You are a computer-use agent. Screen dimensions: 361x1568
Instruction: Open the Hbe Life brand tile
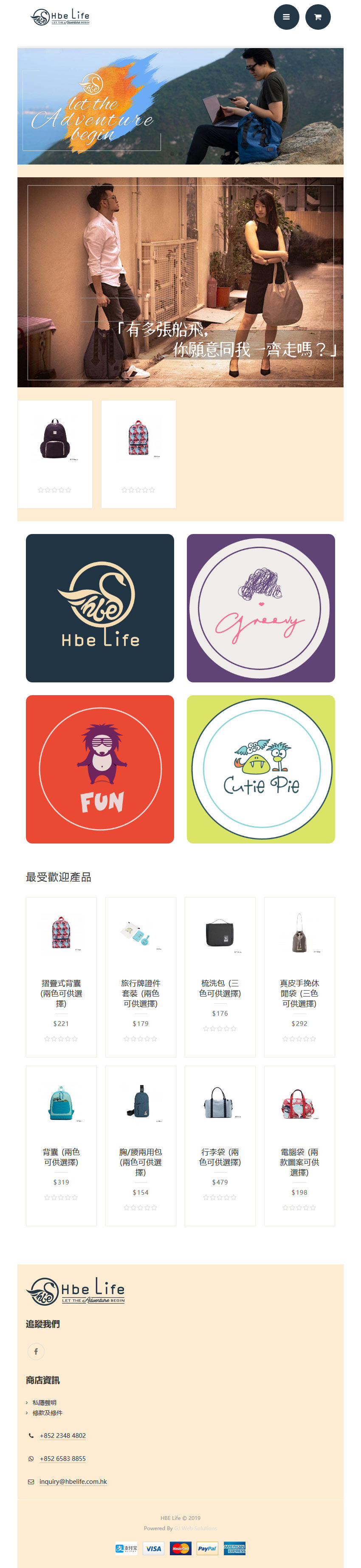pos(100,608)
